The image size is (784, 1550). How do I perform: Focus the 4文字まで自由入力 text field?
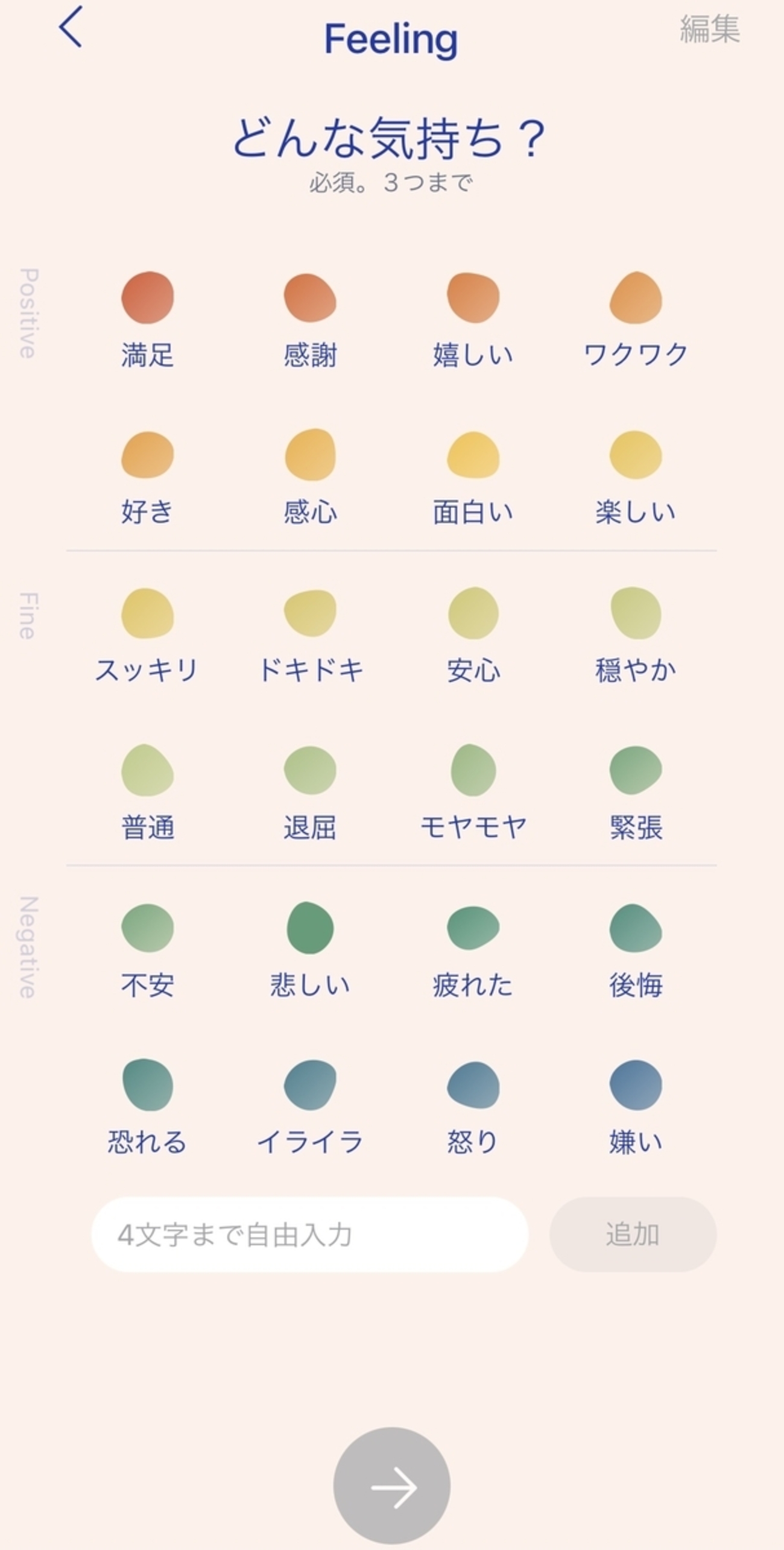[x=309, y=1235]
